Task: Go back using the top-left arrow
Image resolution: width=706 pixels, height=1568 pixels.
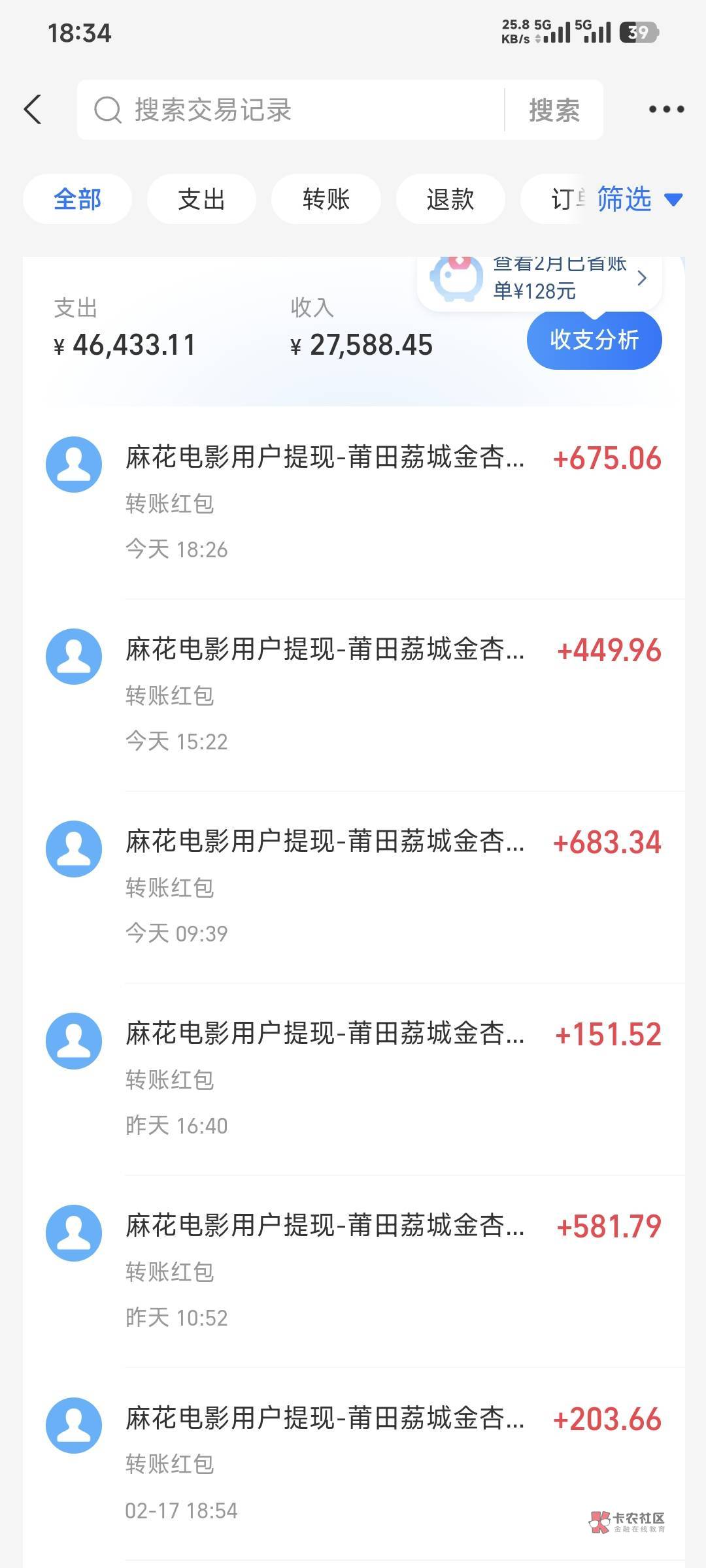Action: point(33,109)
